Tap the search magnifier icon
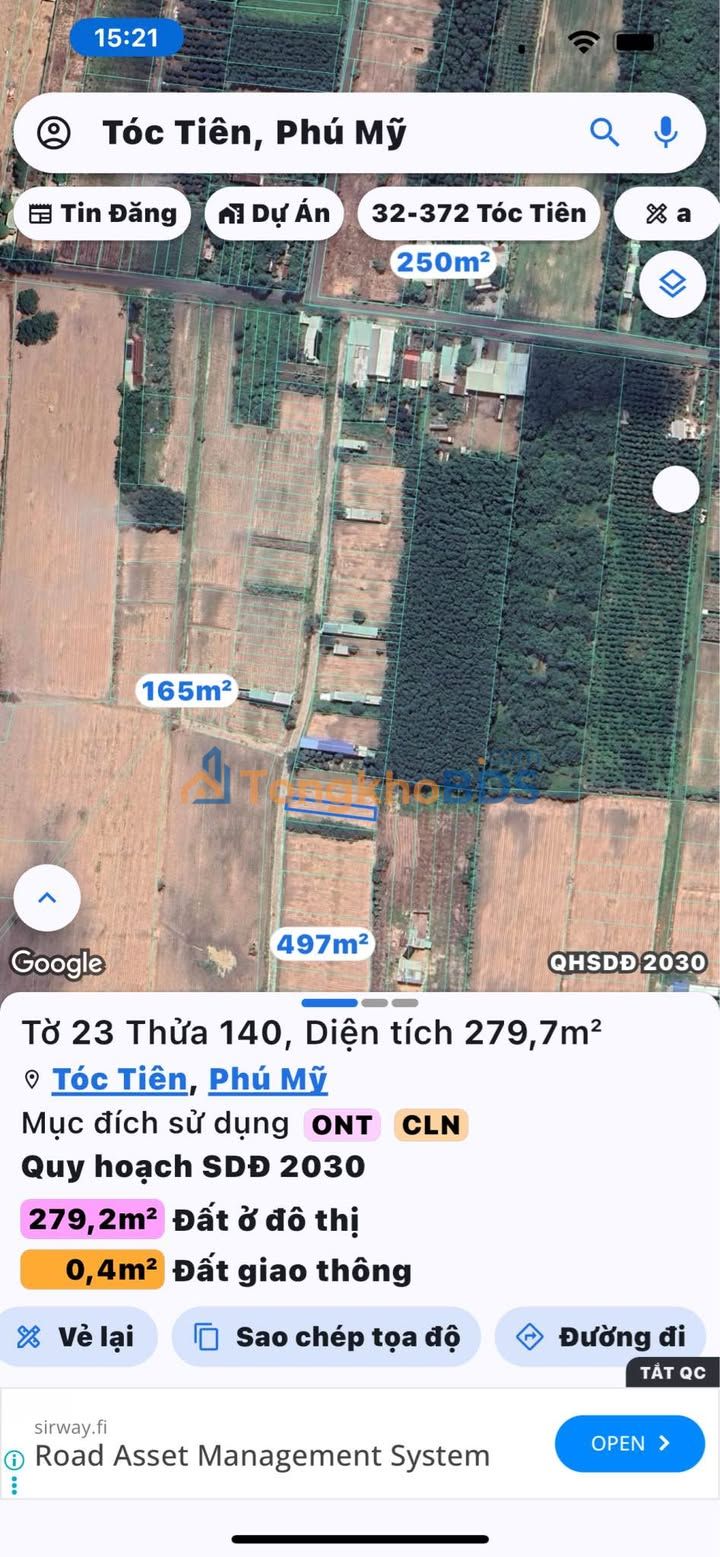 coord(604,132)
